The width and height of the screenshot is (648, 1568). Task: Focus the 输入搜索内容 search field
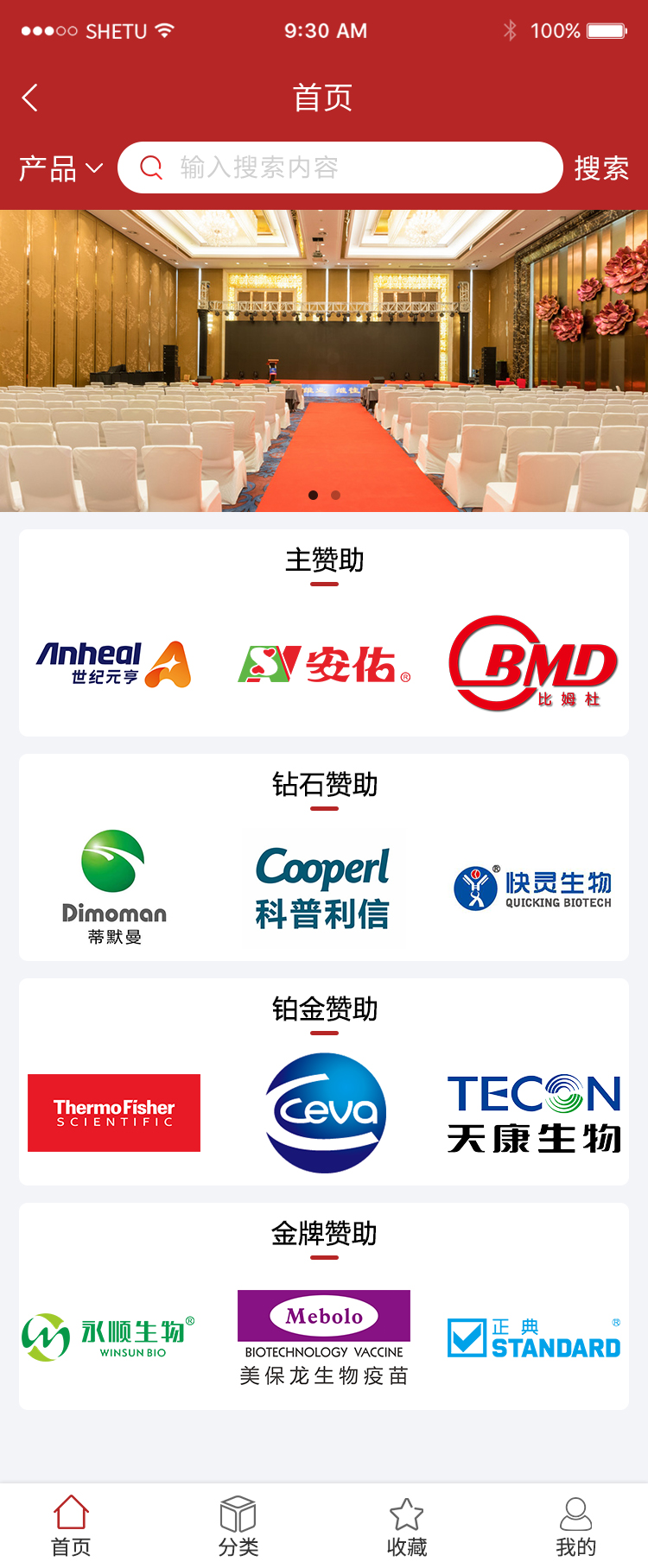(x=340, y=168)
